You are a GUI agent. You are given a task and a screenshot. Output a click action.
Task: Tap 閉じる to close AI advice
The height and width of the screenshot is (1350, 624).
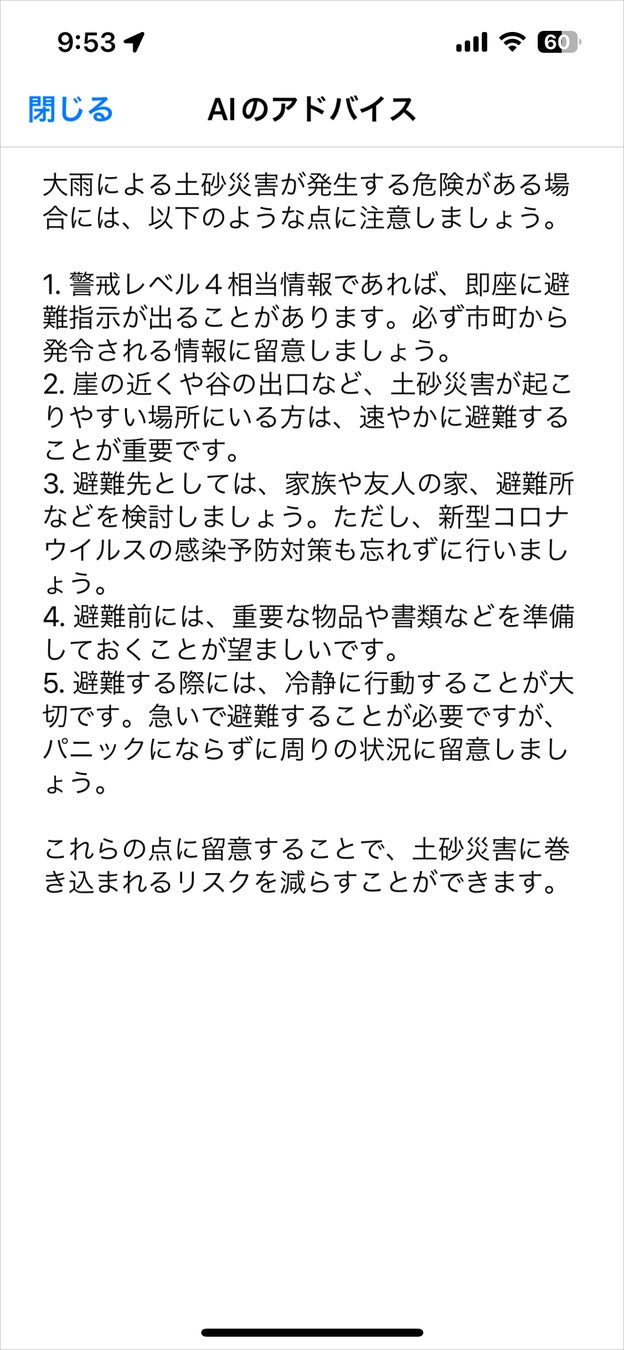[x=71, y=109]
